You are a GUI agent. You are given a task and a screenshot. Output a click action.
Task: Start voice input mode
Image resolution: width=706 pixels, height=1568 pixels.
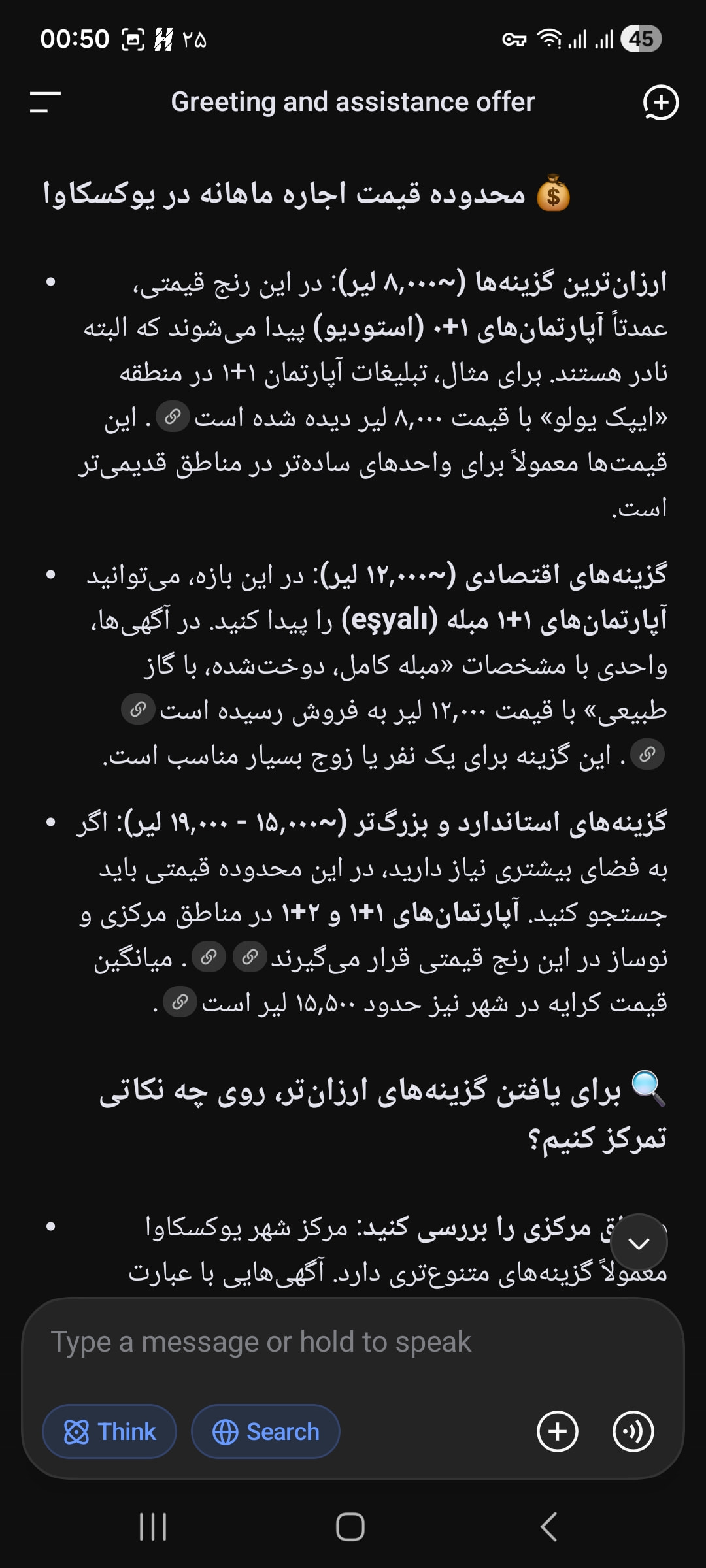coord(633,1431)
